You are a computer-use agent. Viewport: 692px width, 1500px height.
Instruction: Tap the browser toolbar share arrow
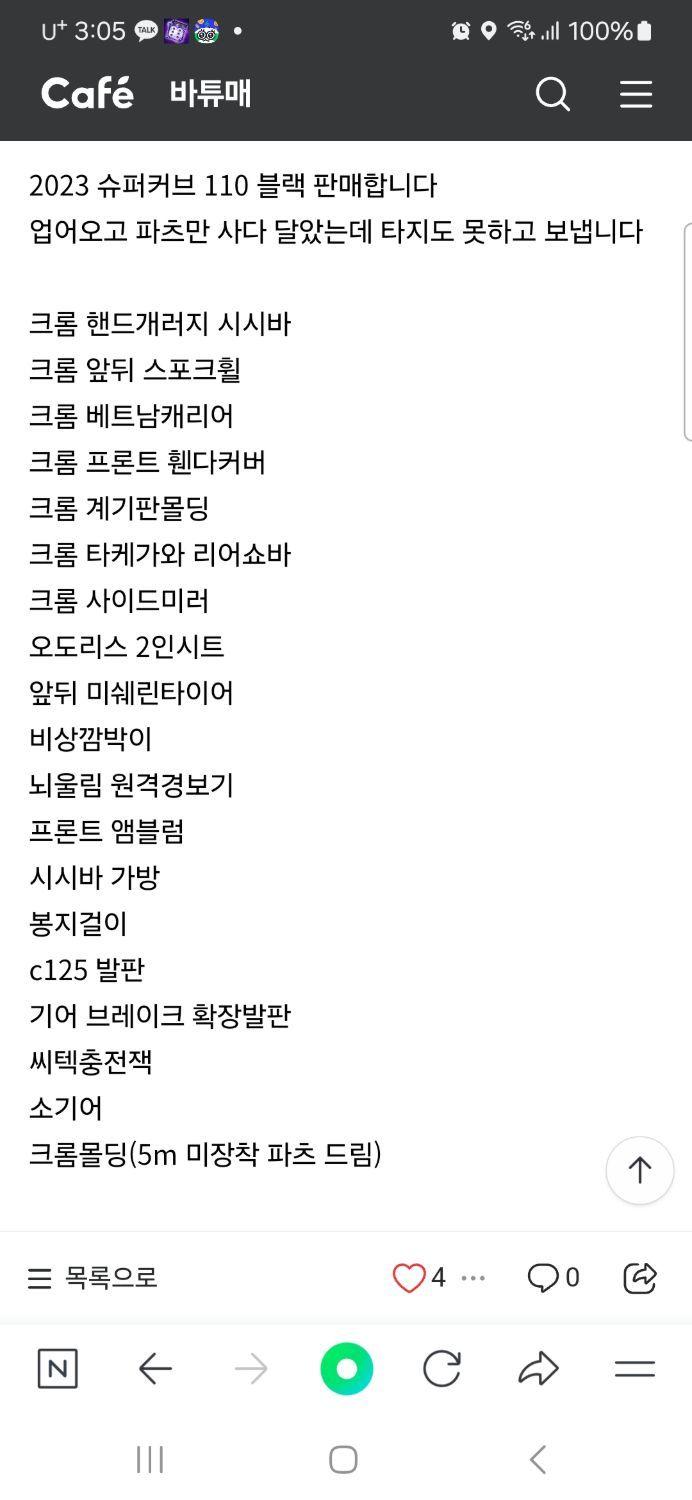click(x=538, y=1369)
